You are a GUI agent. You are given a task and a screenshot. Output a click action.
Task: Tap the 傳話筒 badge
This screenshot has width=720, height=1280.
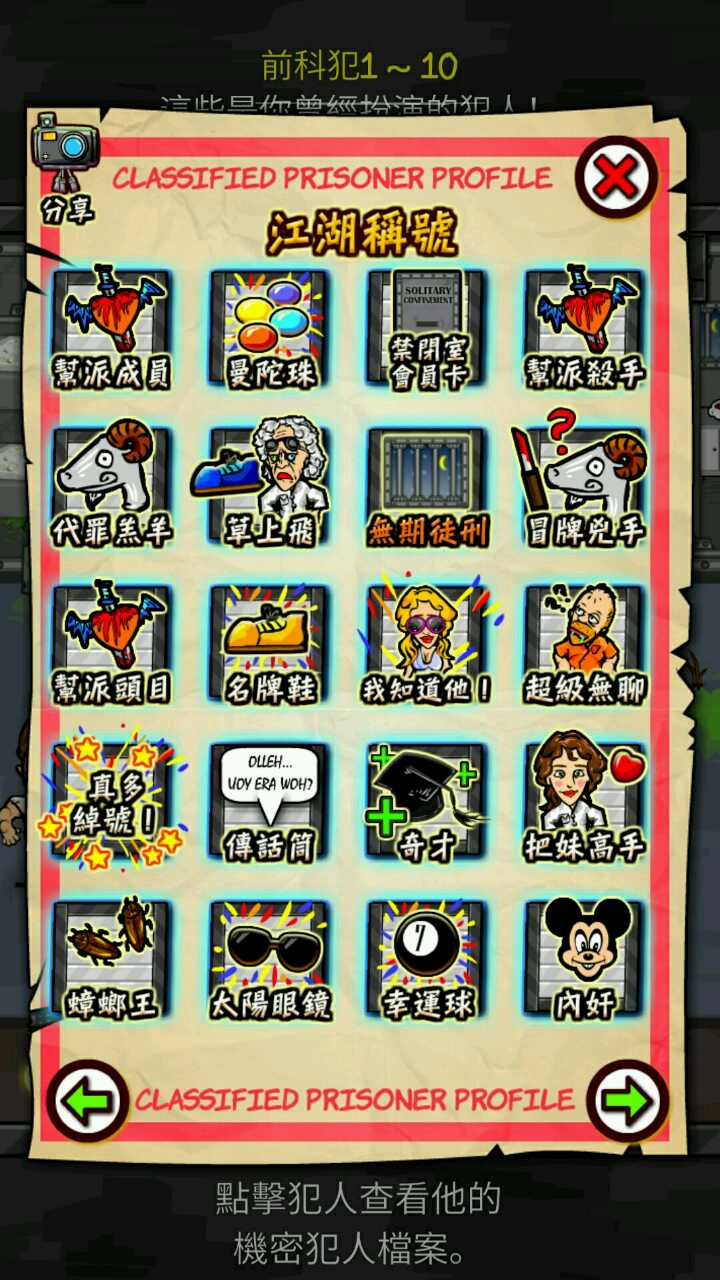(269, 801)
